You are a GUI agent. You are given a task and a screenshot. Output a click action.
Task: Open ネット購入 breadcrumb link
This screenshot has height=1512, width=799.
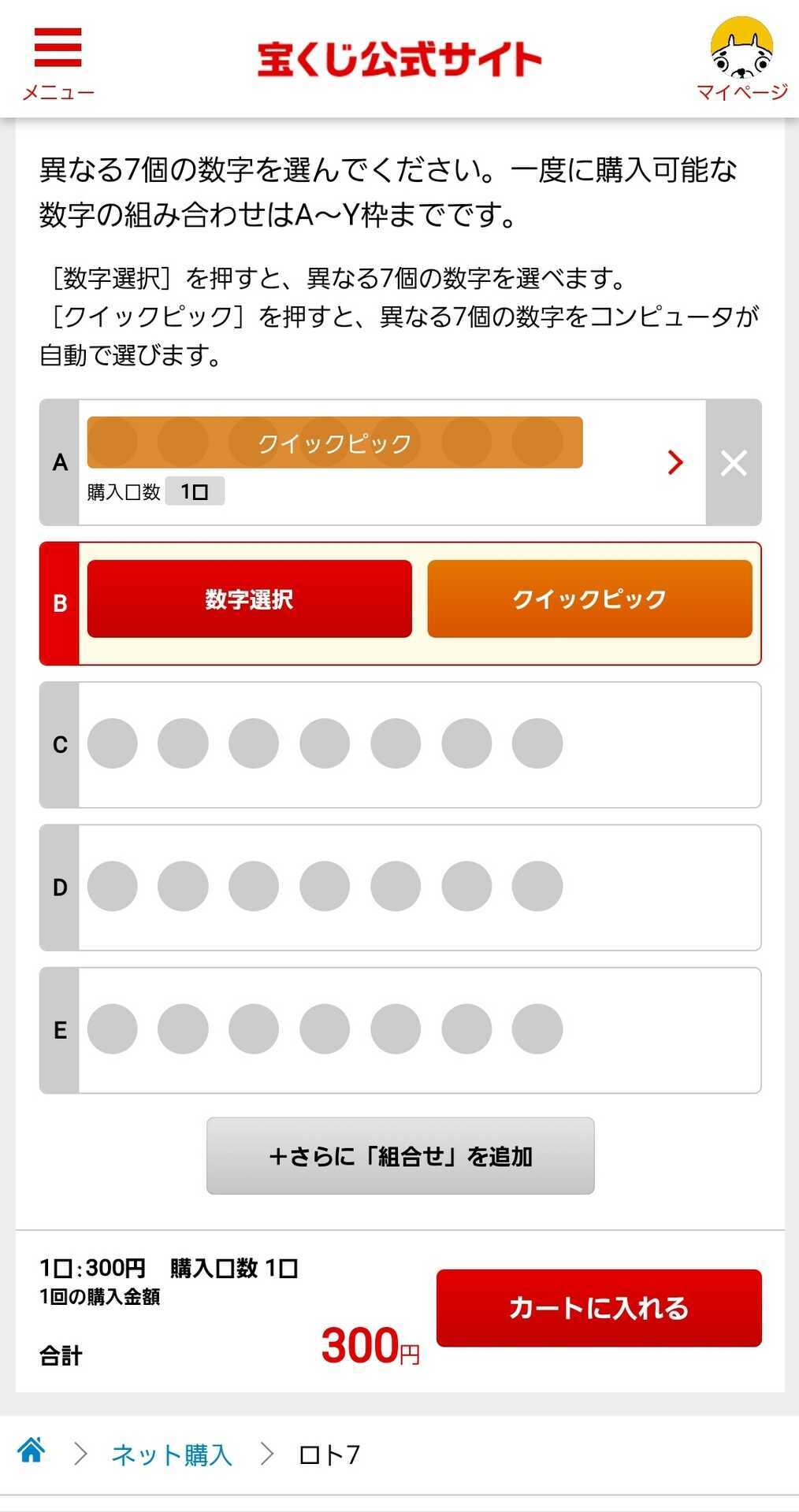(x=172, y=1455)
